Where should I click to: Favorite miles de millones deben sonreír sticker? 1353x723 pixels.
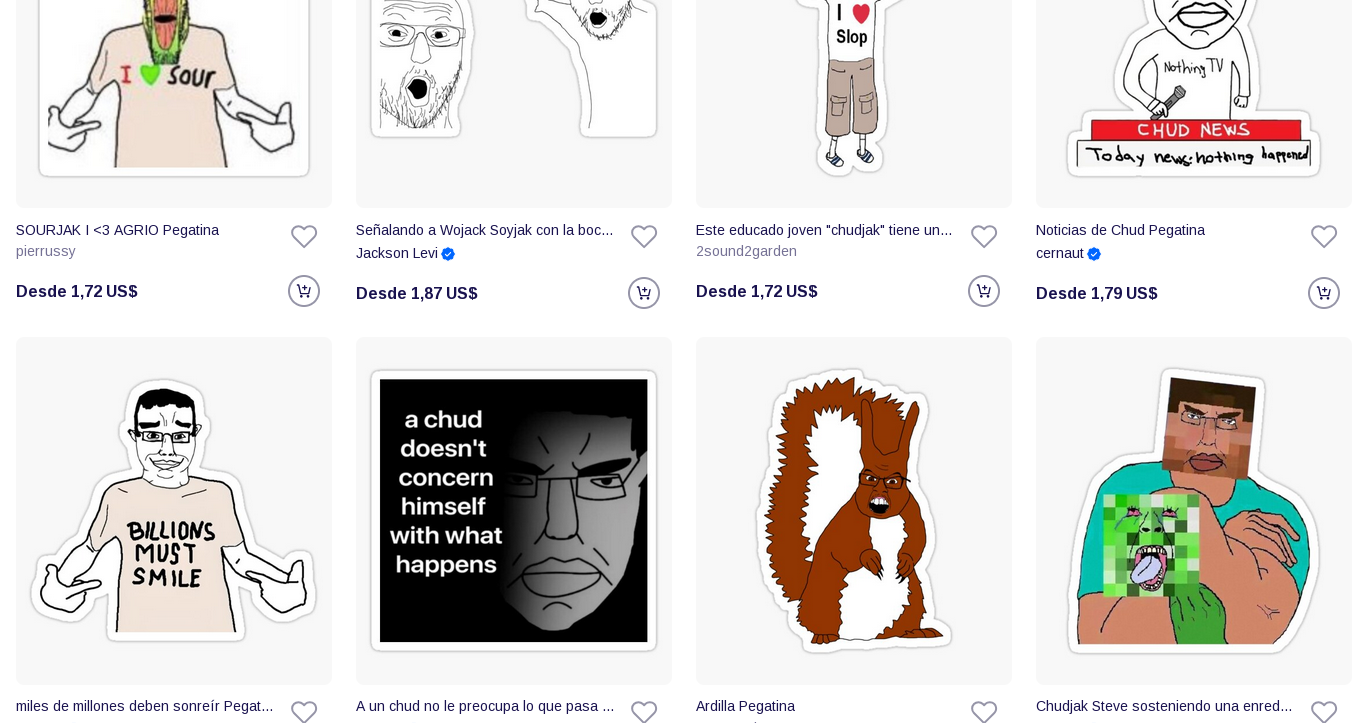[x=304, y=712]
